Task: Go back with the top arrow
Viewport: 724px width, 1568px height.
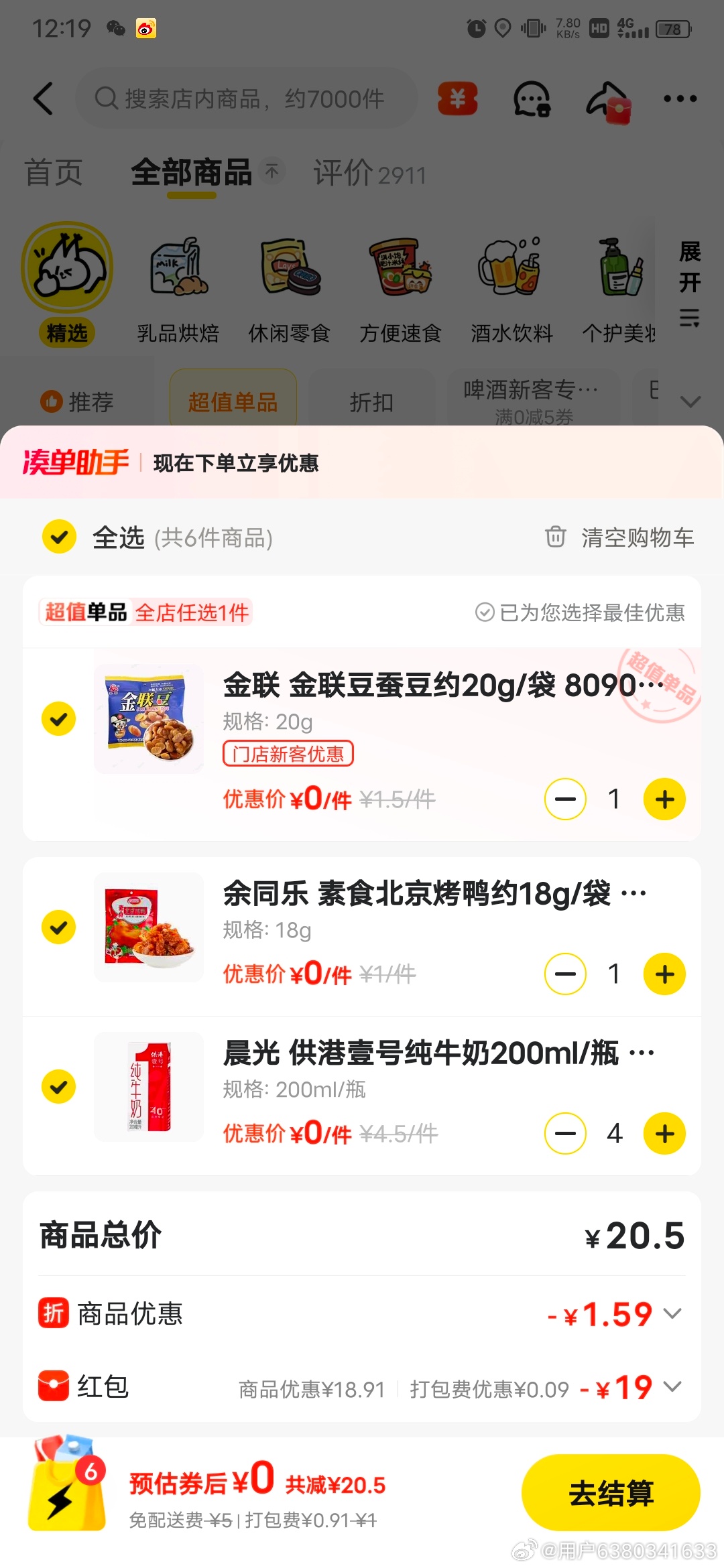Action: click(x=43, y=99)
